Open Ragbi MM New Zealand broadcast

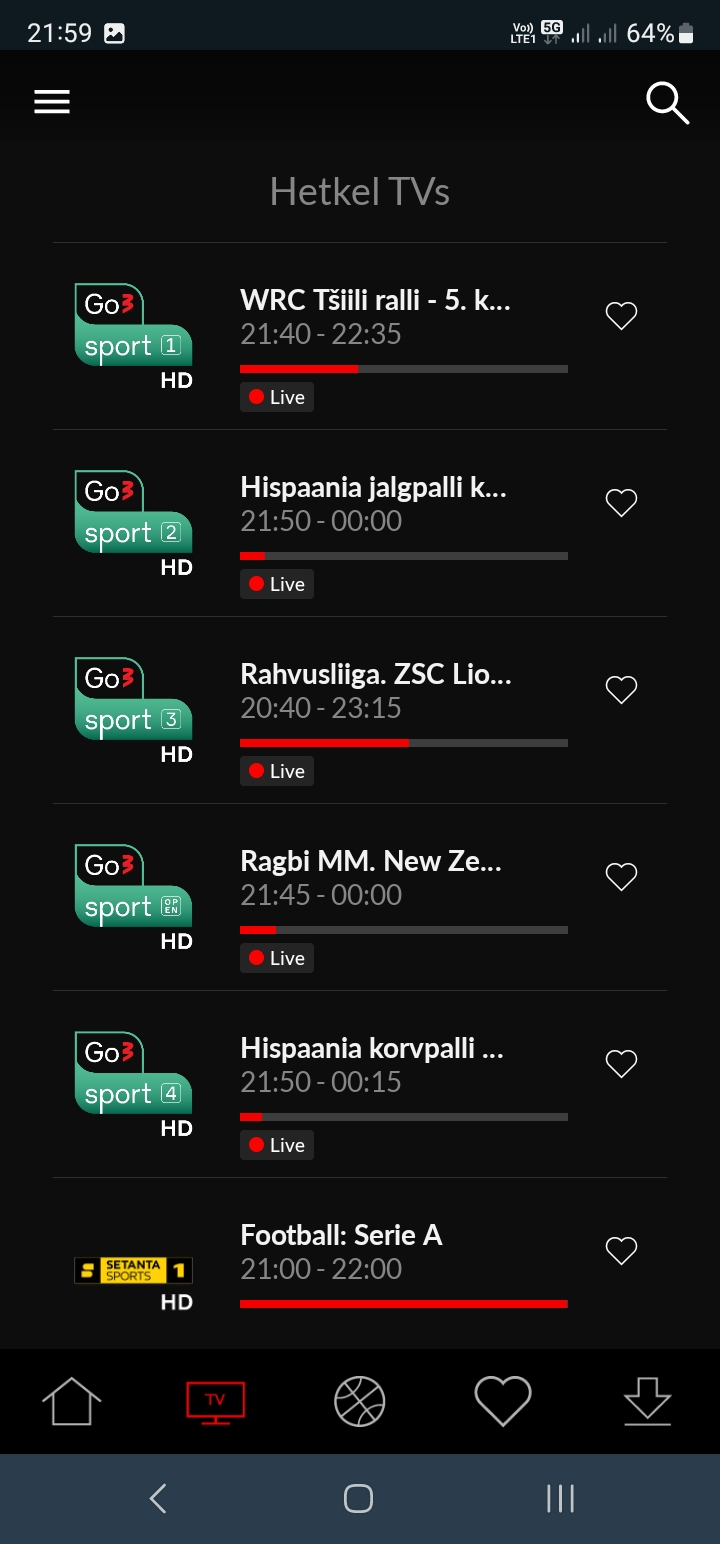pyautogui.click(x=360, y=898)
